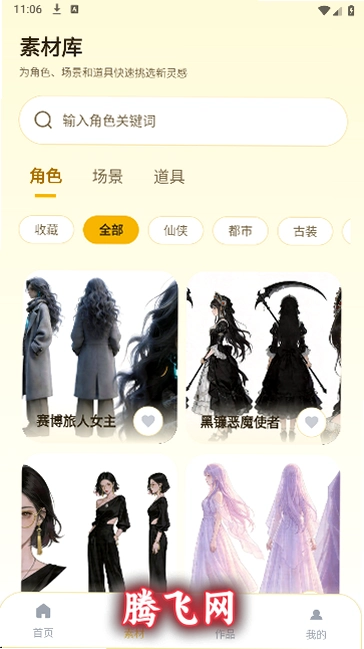
Task: Switch to the 场景 tab
Action: (x=107, y=177)
